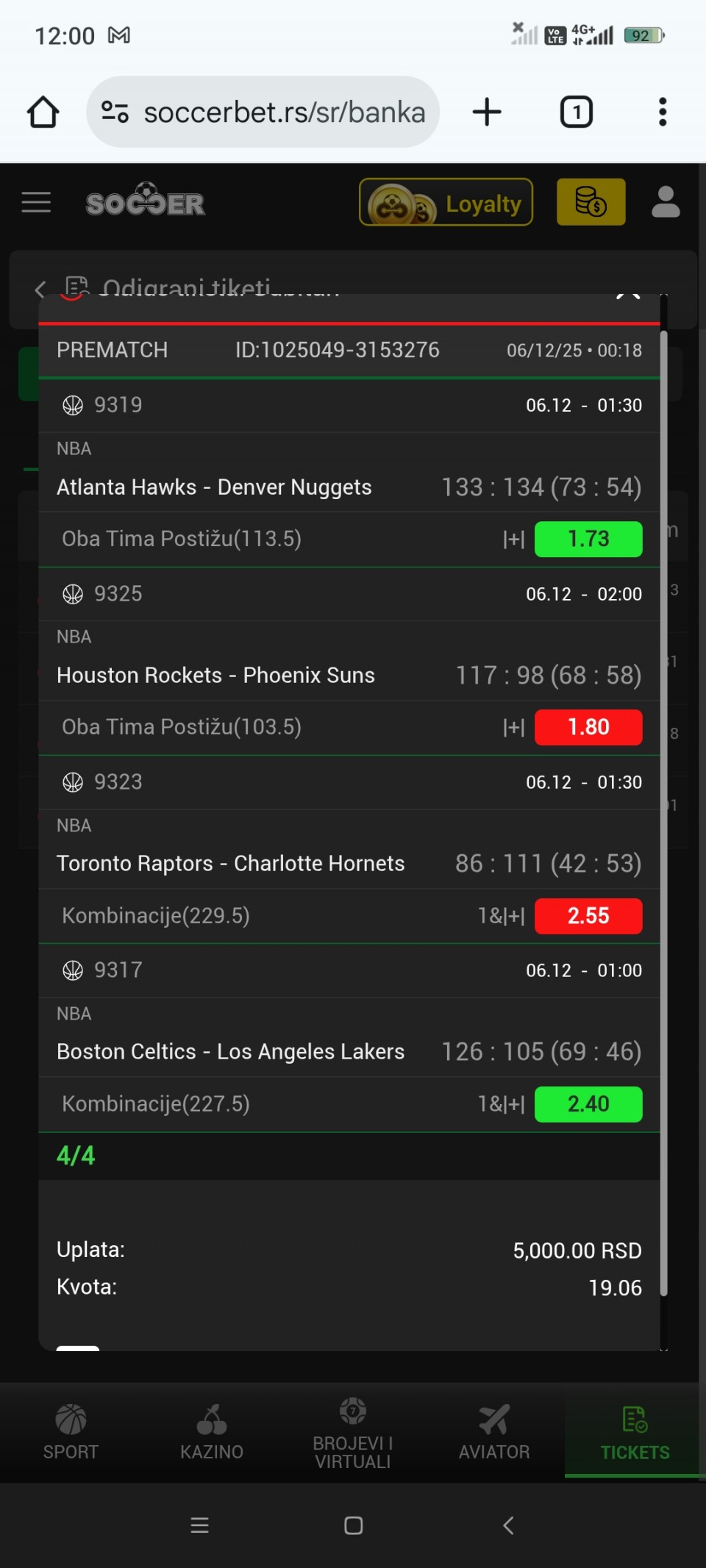Open the user profile icon
The image size is (706, 1568).
(x=666, y=202)
